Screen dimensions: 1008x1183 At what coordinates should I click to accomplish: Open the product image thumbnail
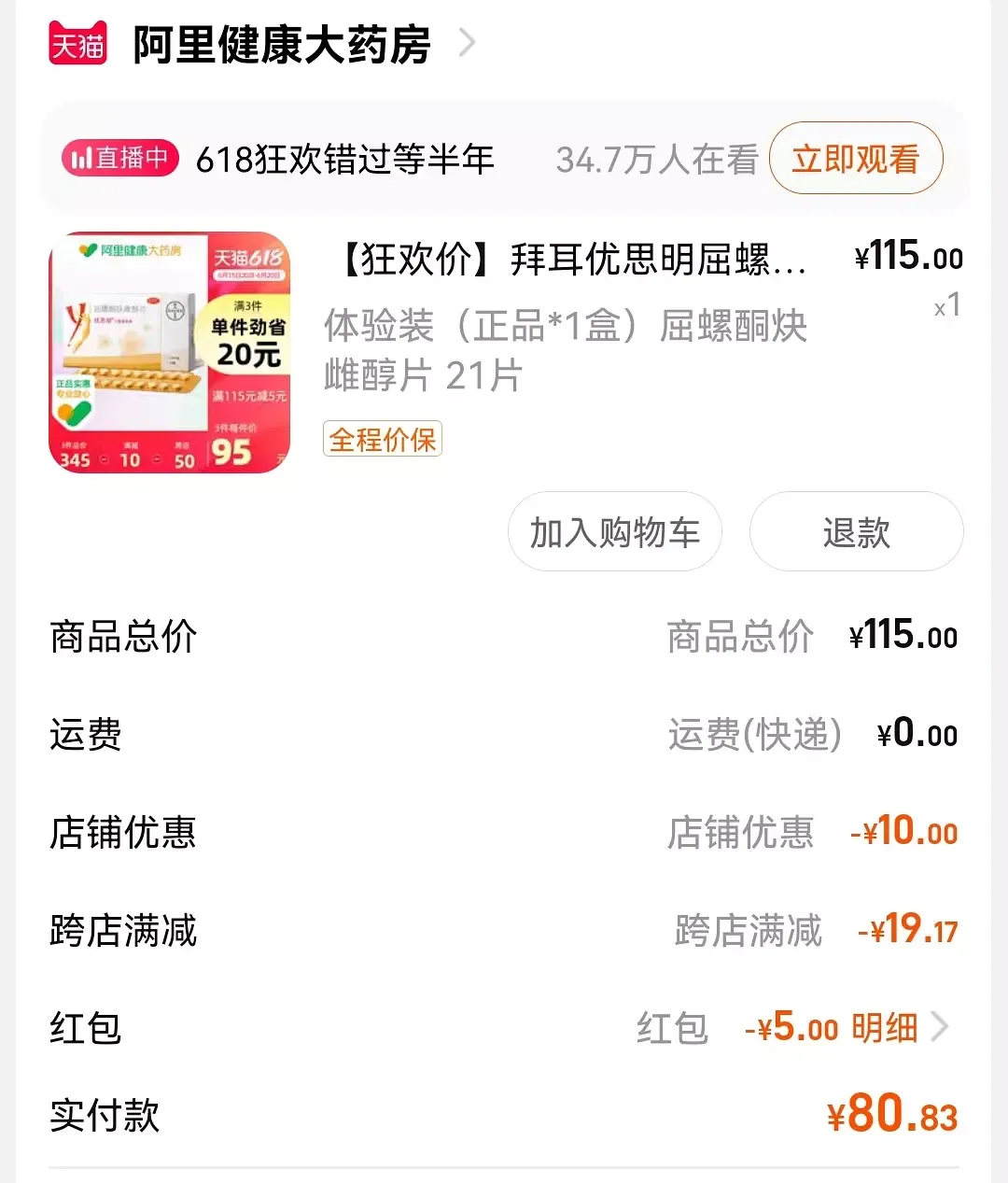(169, 352)
